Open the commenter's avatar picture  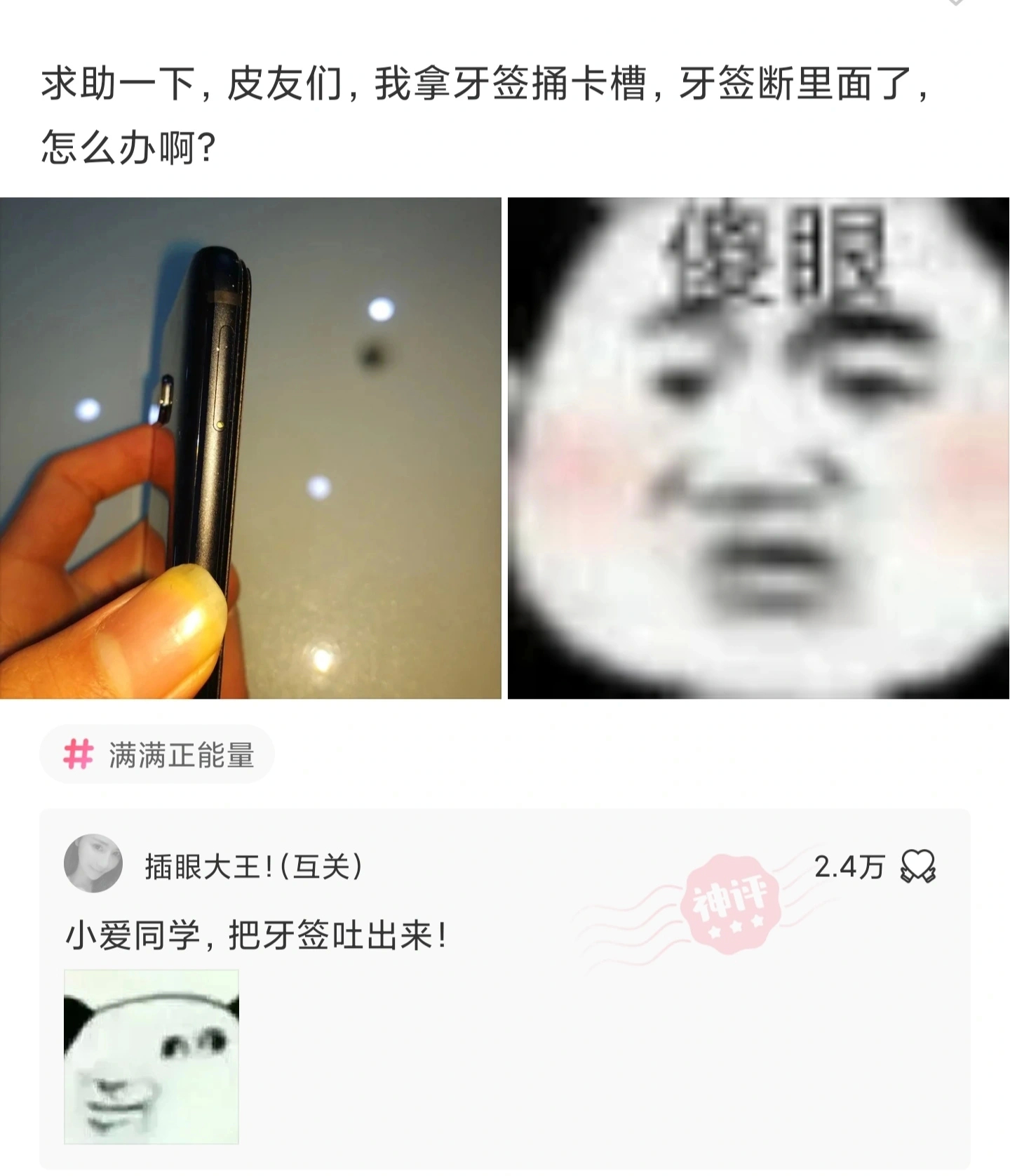point(95,867)
